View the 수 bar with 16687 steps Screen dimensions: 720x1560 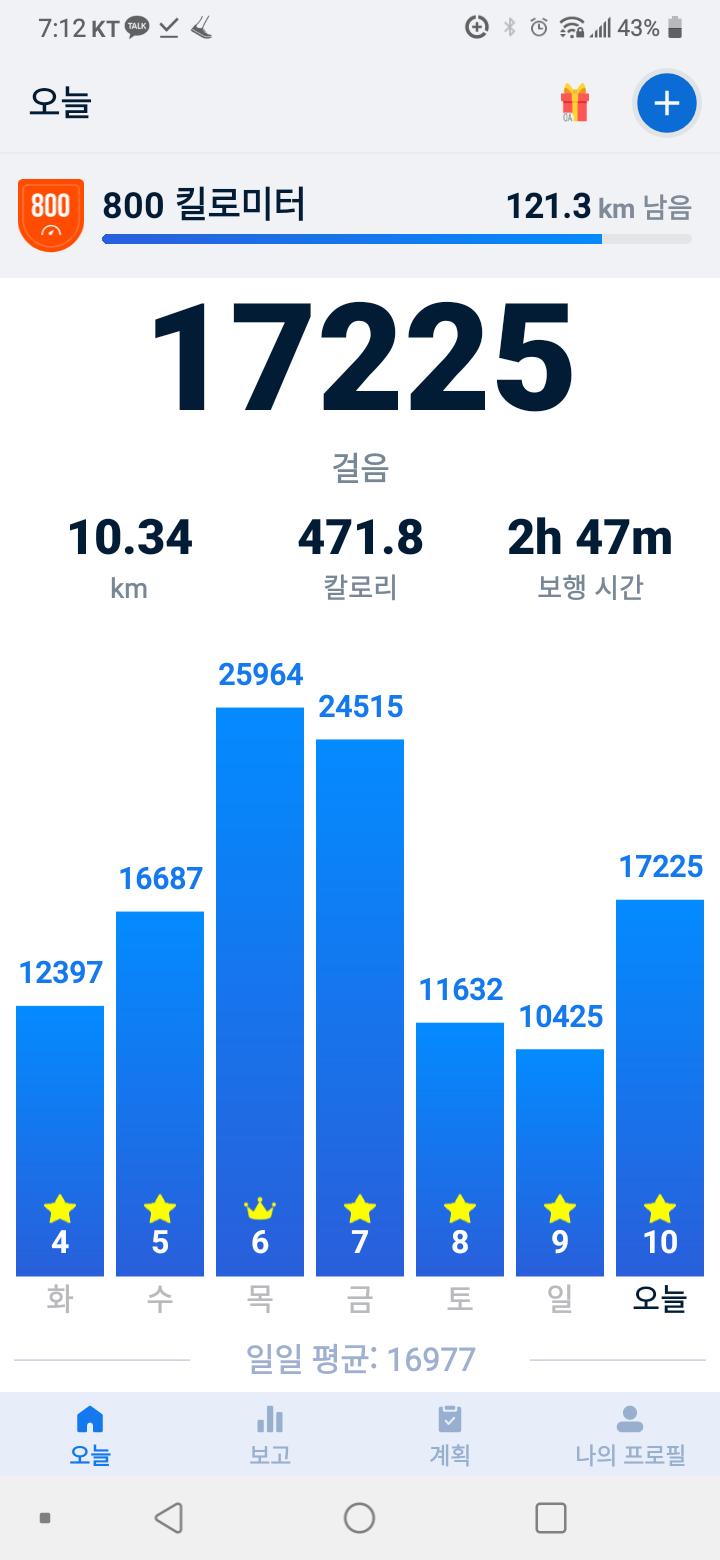pyautogui.click(x=160, y=1093)
